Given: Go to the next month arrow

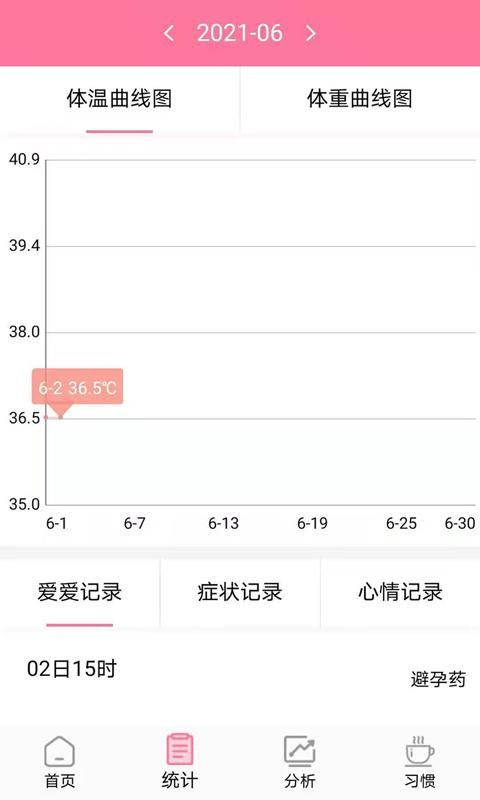Looking at the screenshot, I should (x=311, y=34).
